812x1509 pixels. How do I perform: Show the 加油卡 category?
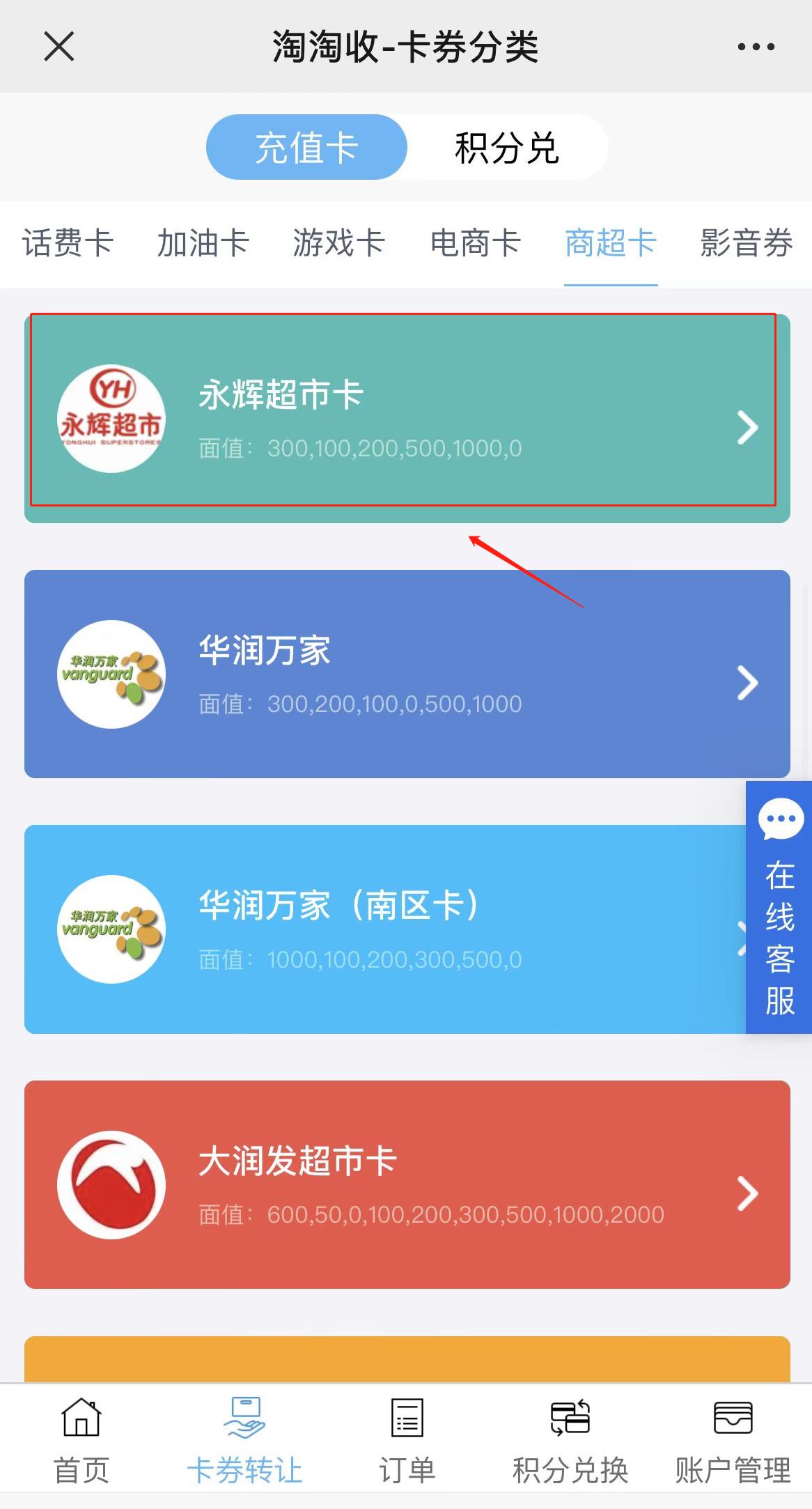(x=203, y=243)
